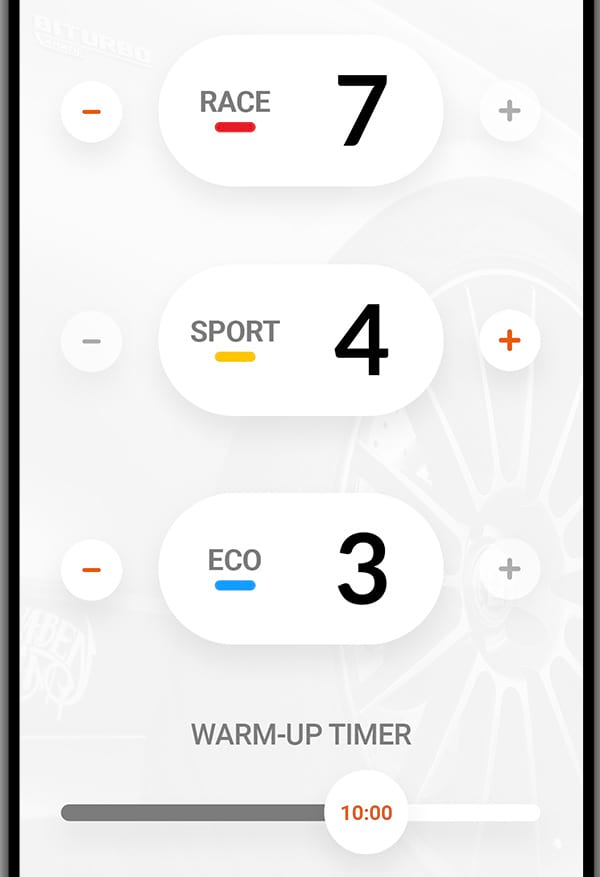Tap the warm-up timer slider handle

click(366, 812)
